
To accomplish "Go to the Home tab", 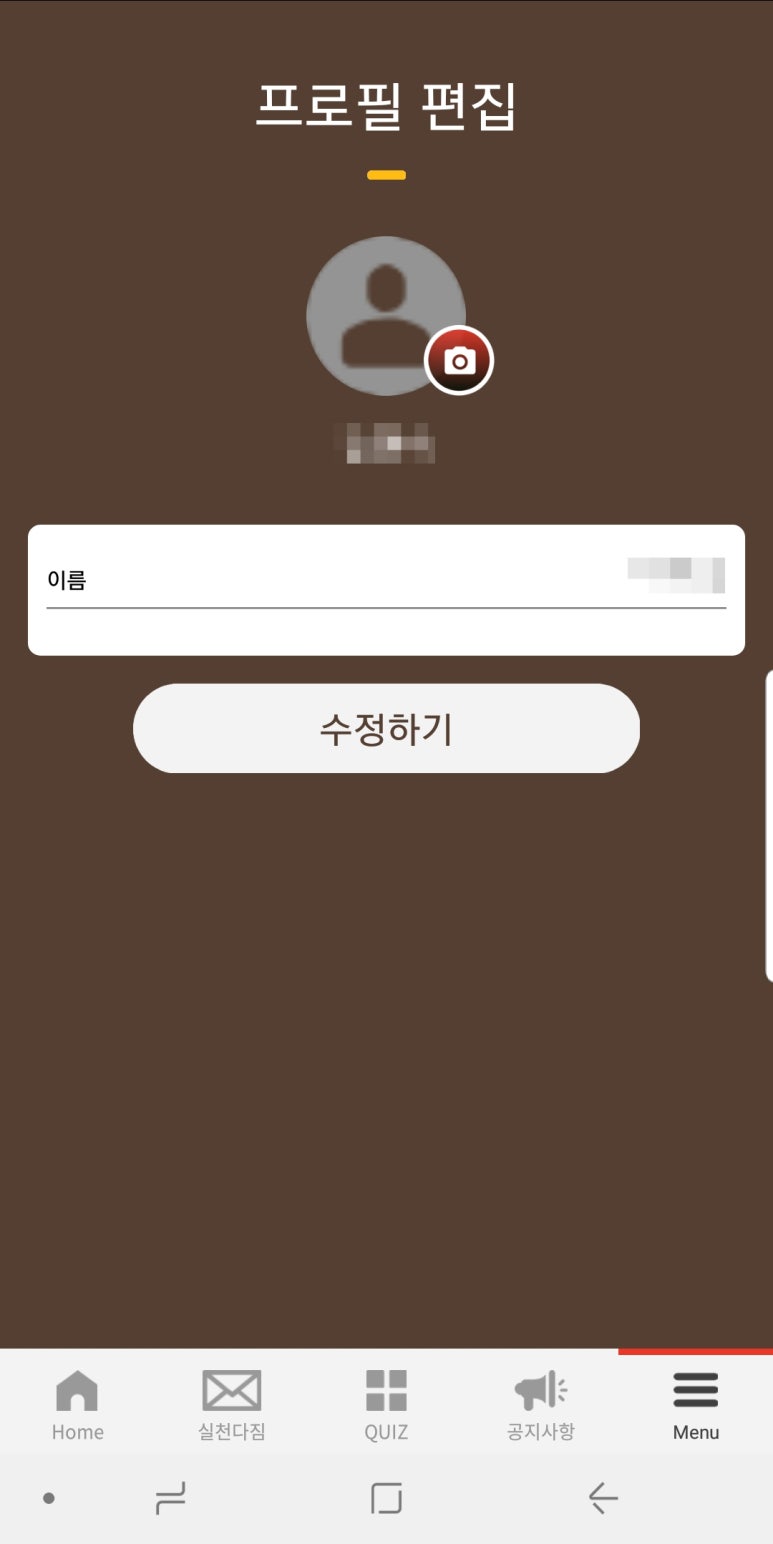I will click(77, 1405).
